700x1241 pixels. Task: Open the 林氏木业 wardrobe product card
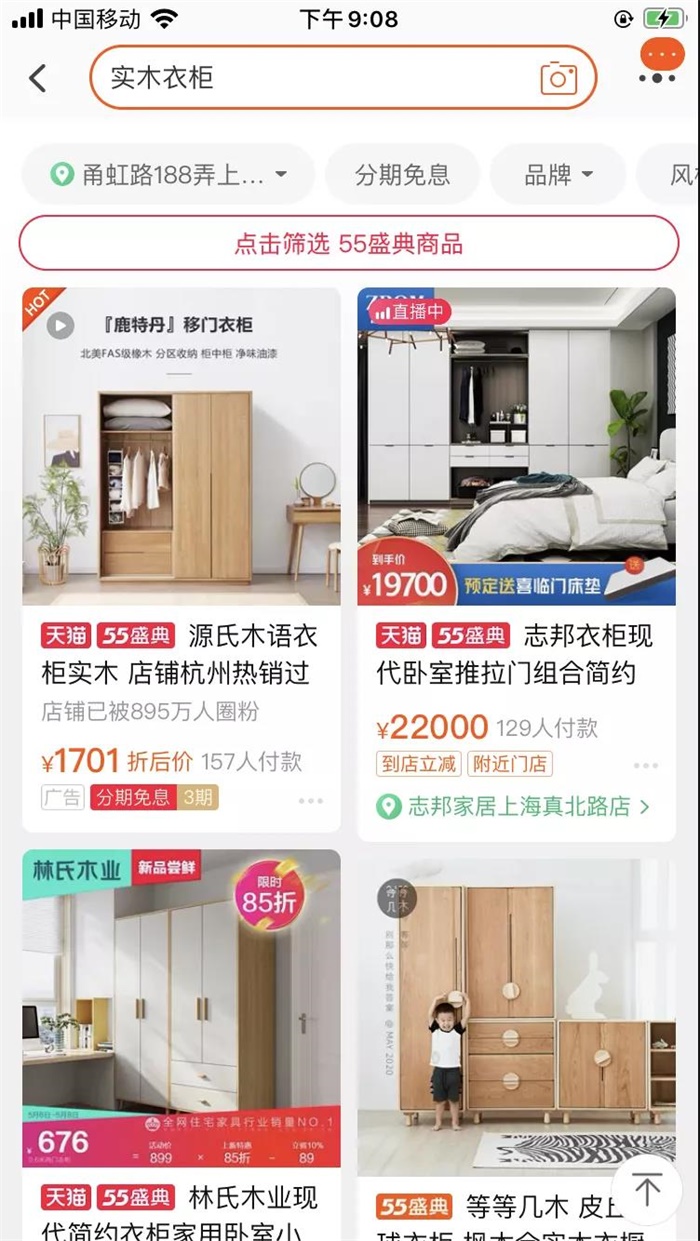[181, 1010]
